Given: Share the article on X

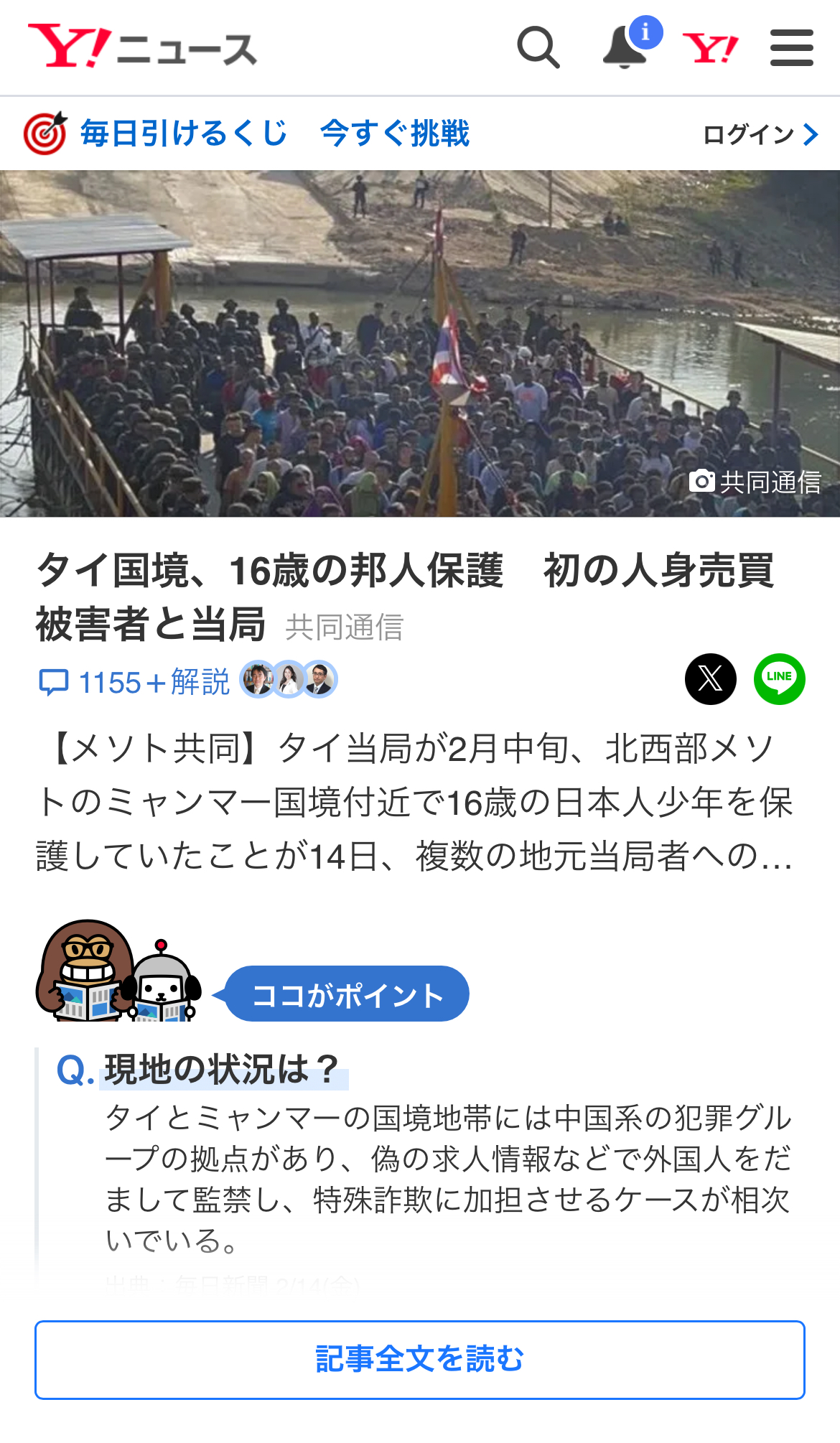Looking at the screenshot, I should [710, 678].
